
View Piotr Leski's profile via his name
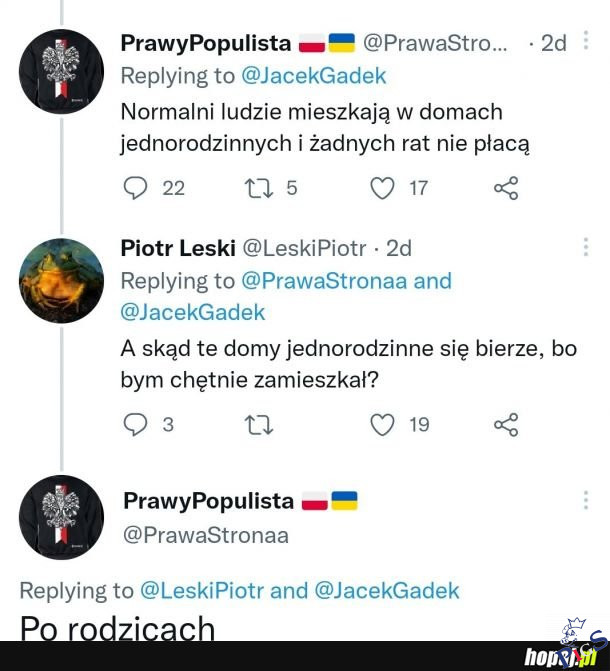(178, 248)
